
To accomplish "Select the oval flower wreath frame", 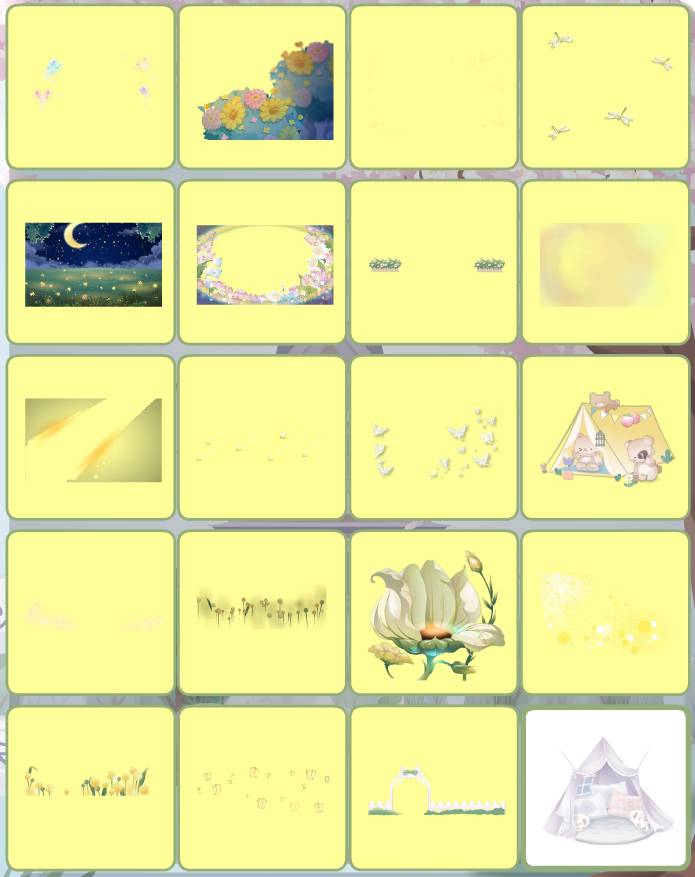I will [x=262, y=263].
